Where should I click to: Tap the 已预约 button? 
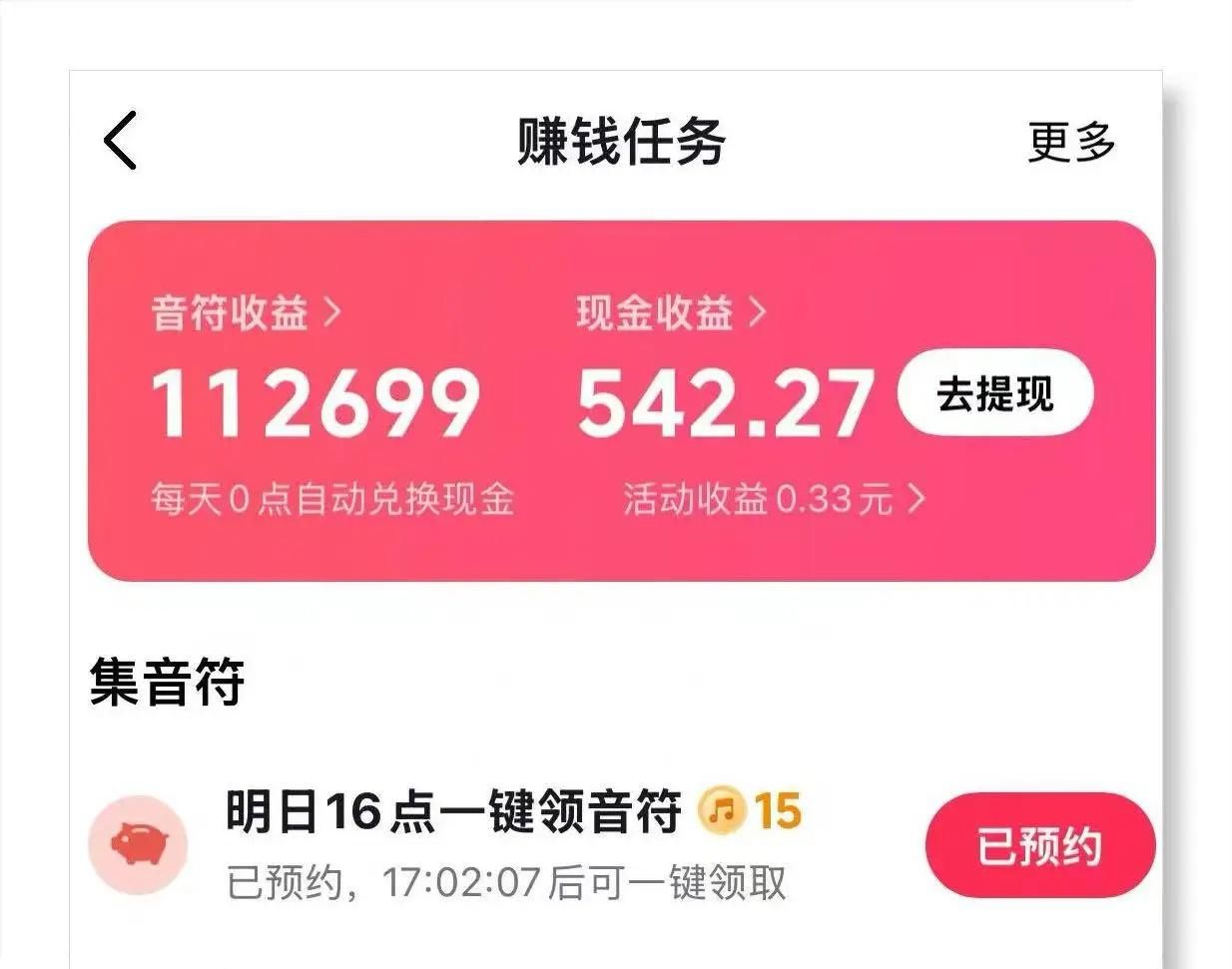click(x=1038, y=846)
